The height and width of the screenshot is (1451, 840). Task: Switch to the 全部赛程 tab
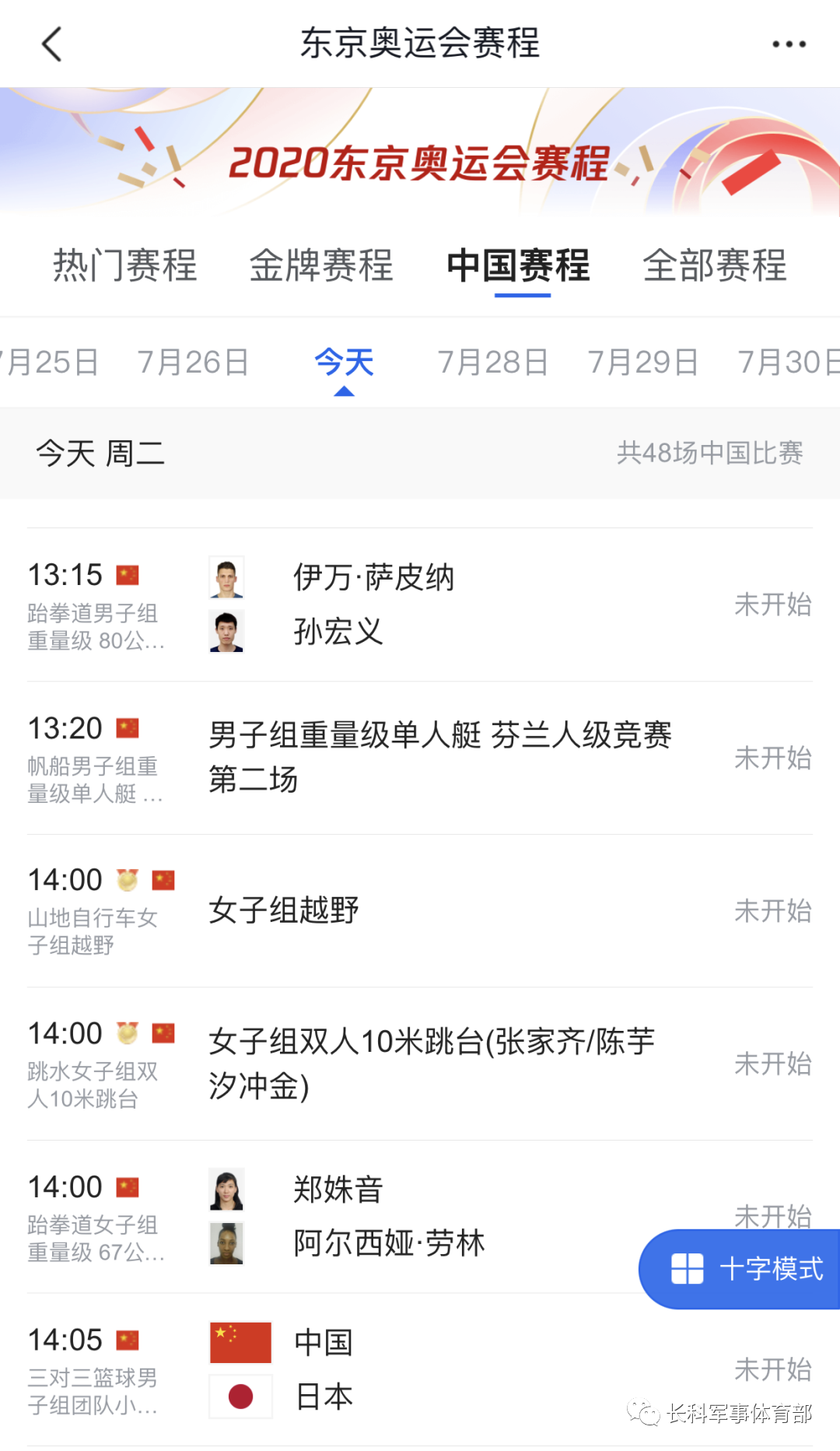point(715,265)
